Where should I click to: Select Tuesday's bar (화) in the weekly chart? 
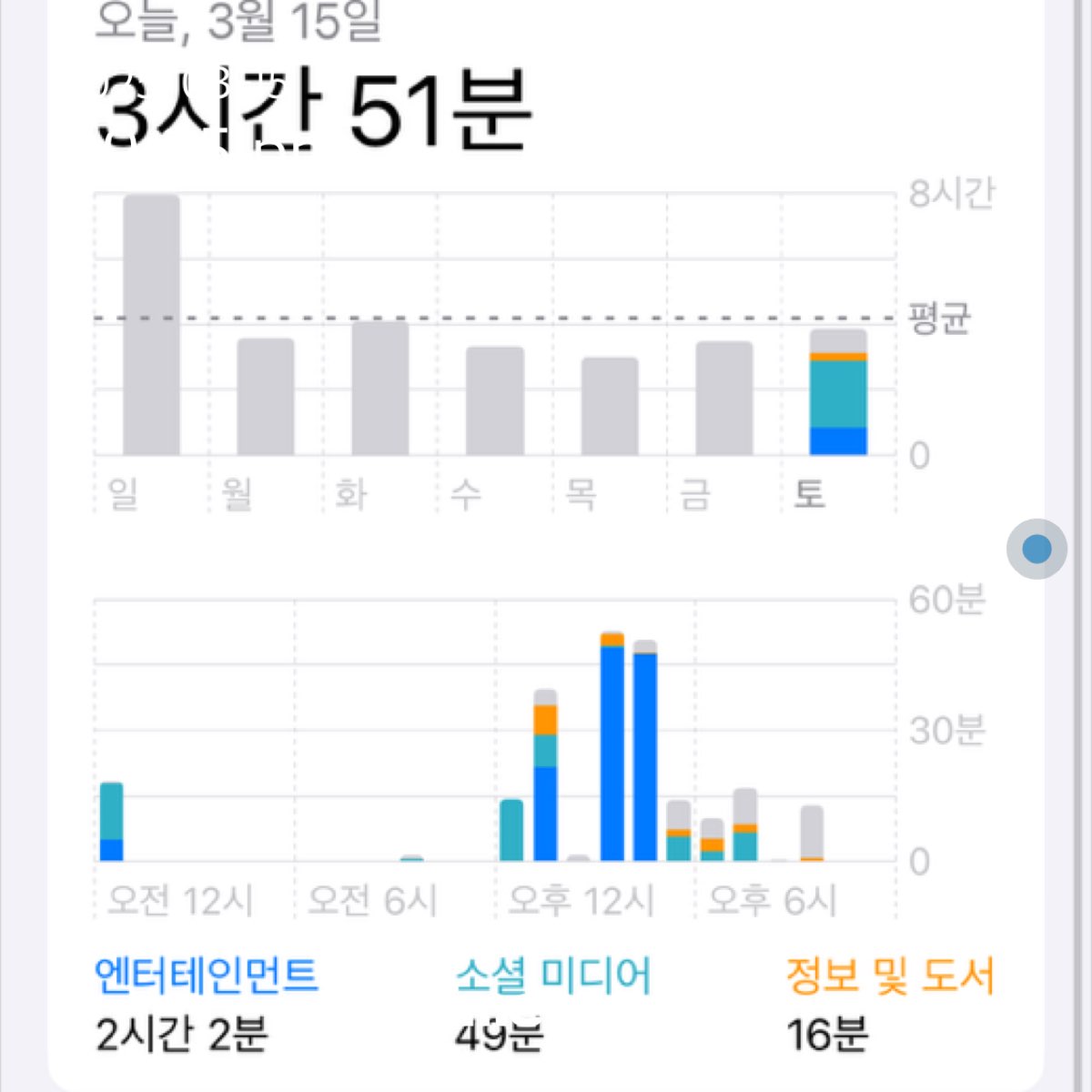(380, 389)
